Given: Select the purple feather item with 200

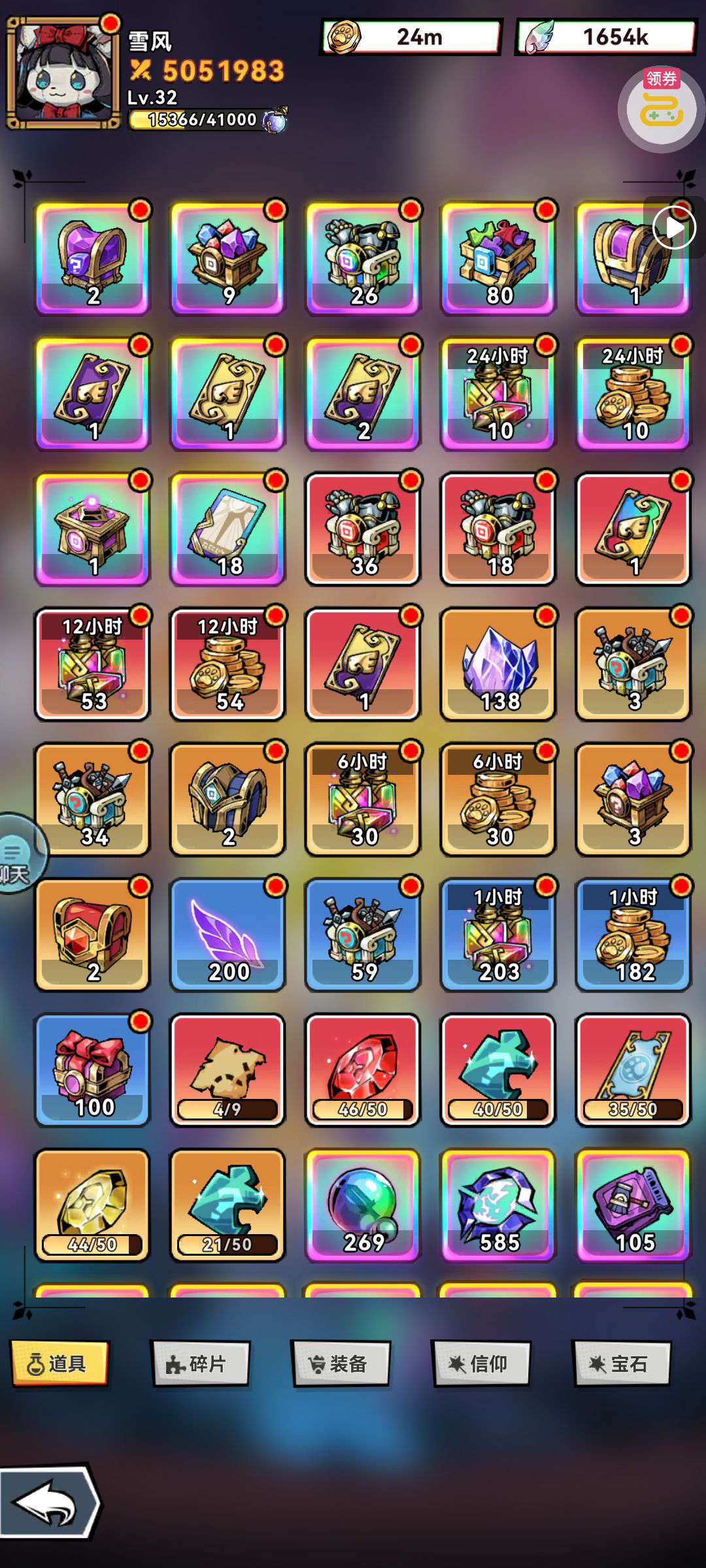Looking at the screenshot, I should point(227,935).
